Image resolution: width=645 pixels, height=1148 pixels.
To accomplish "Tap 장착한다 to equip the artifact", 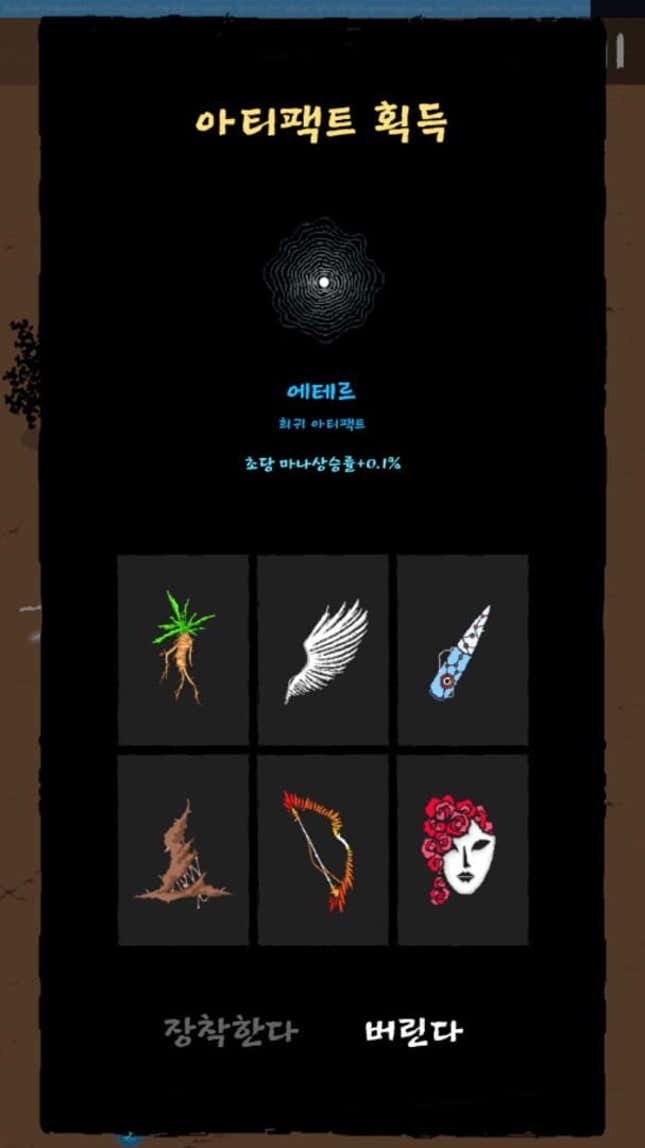I will pyautogui.click(x=231, y=1031).
